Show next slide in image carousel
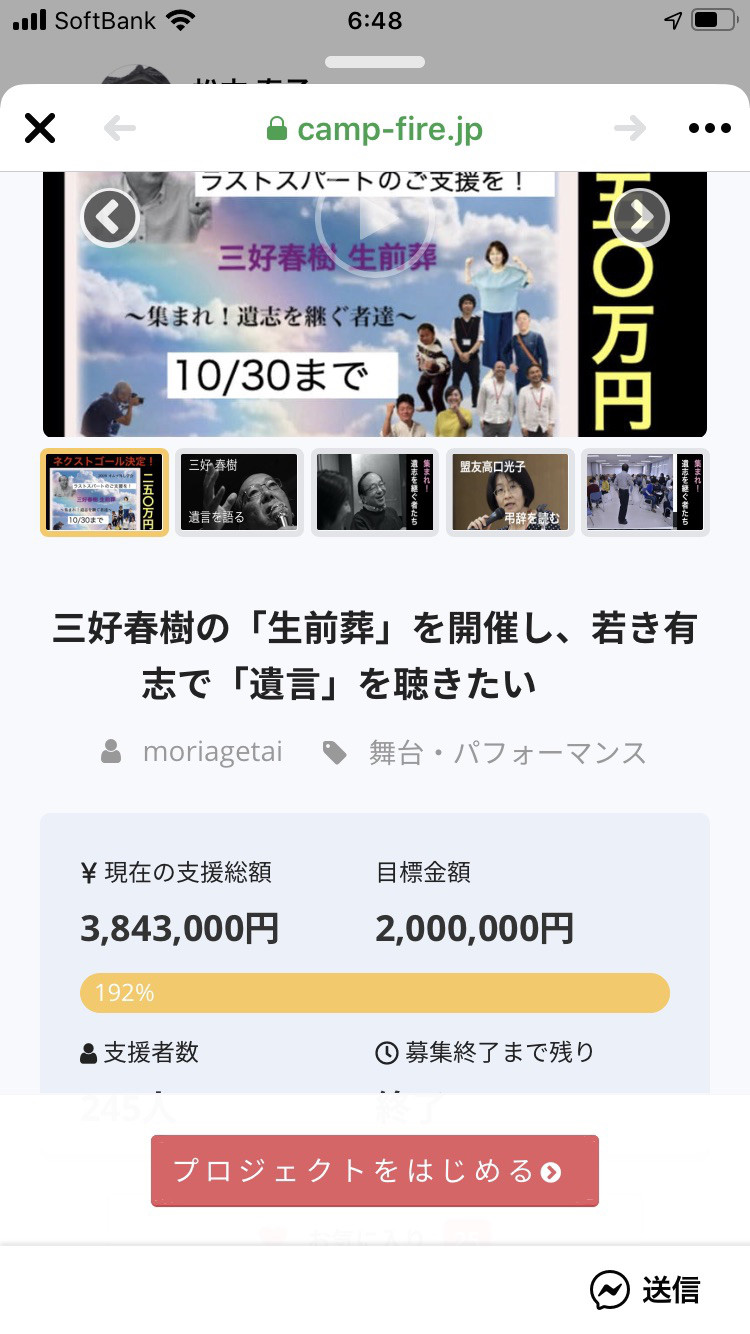 click(x=640, y=216)
